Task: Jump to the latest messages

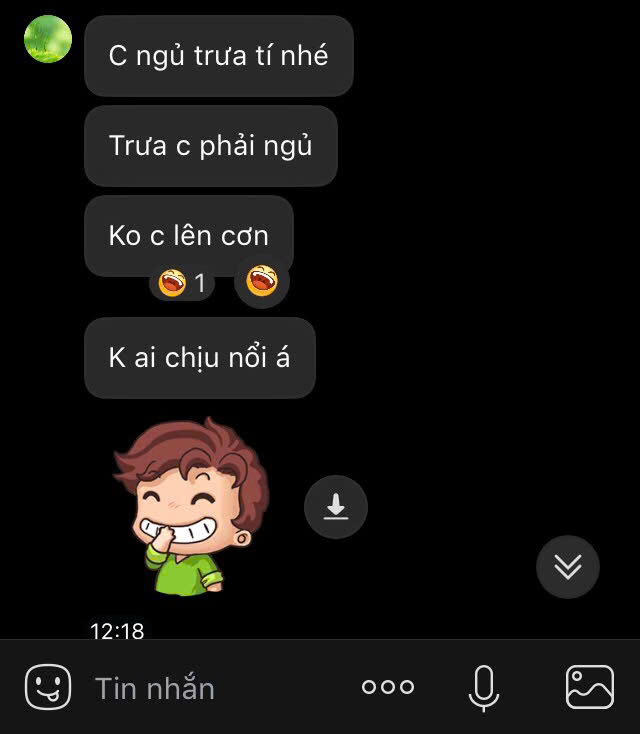Action: (567, 567)
